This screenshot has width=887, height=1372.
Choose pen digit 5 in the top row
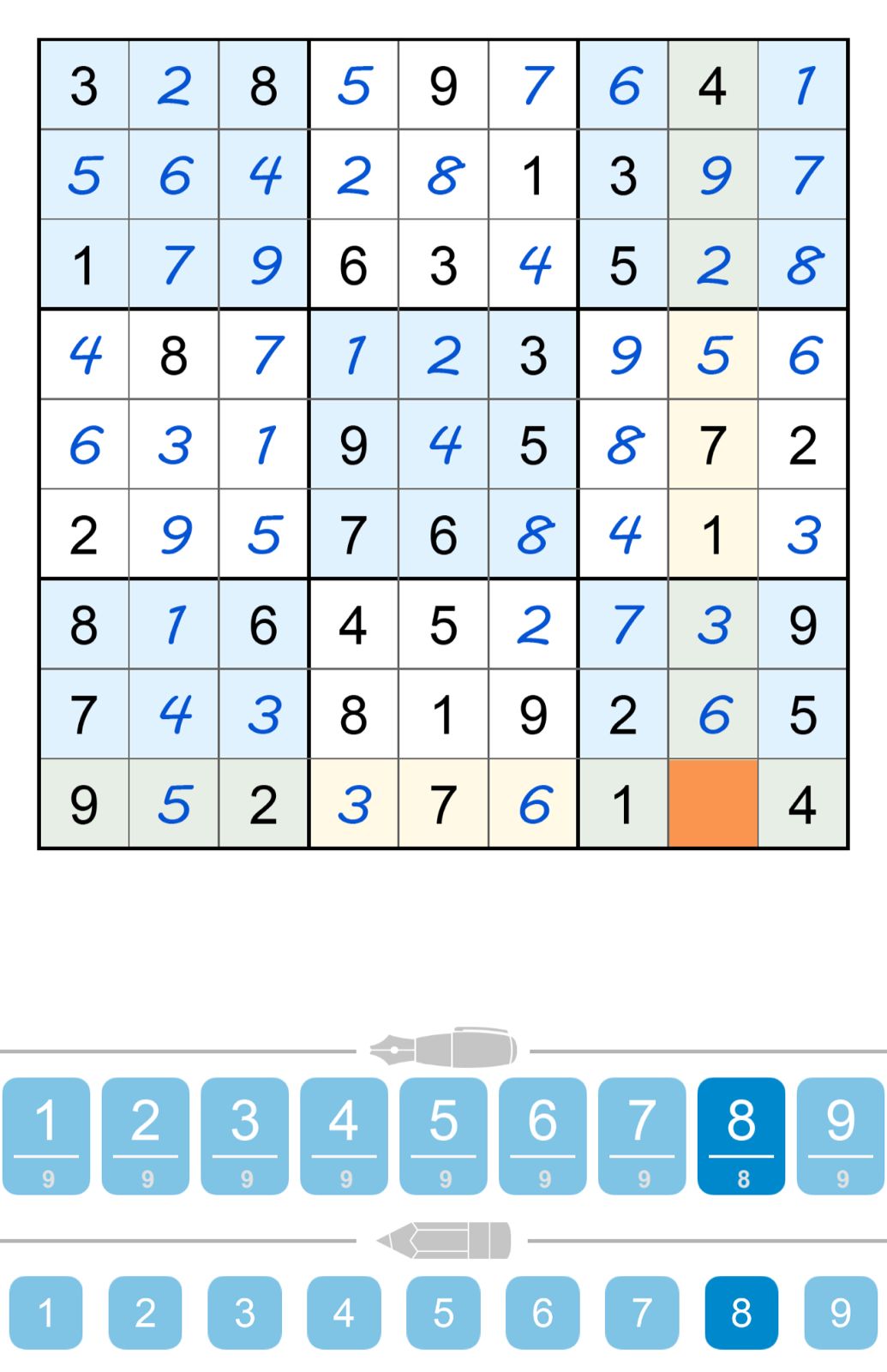point(444,1135)
